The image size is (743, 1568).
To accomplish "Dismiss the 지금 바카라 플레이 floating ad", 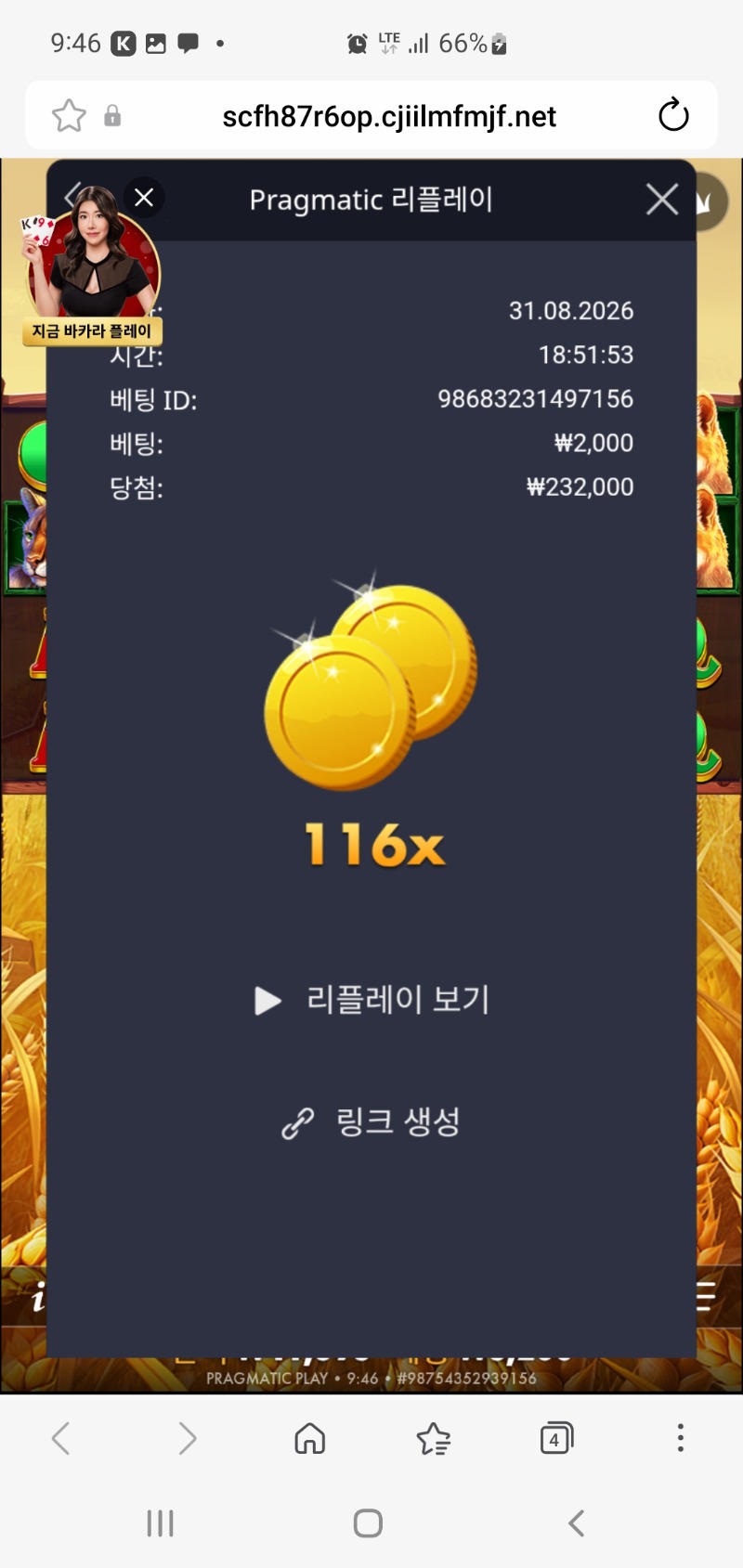I will tap(144, 197).
